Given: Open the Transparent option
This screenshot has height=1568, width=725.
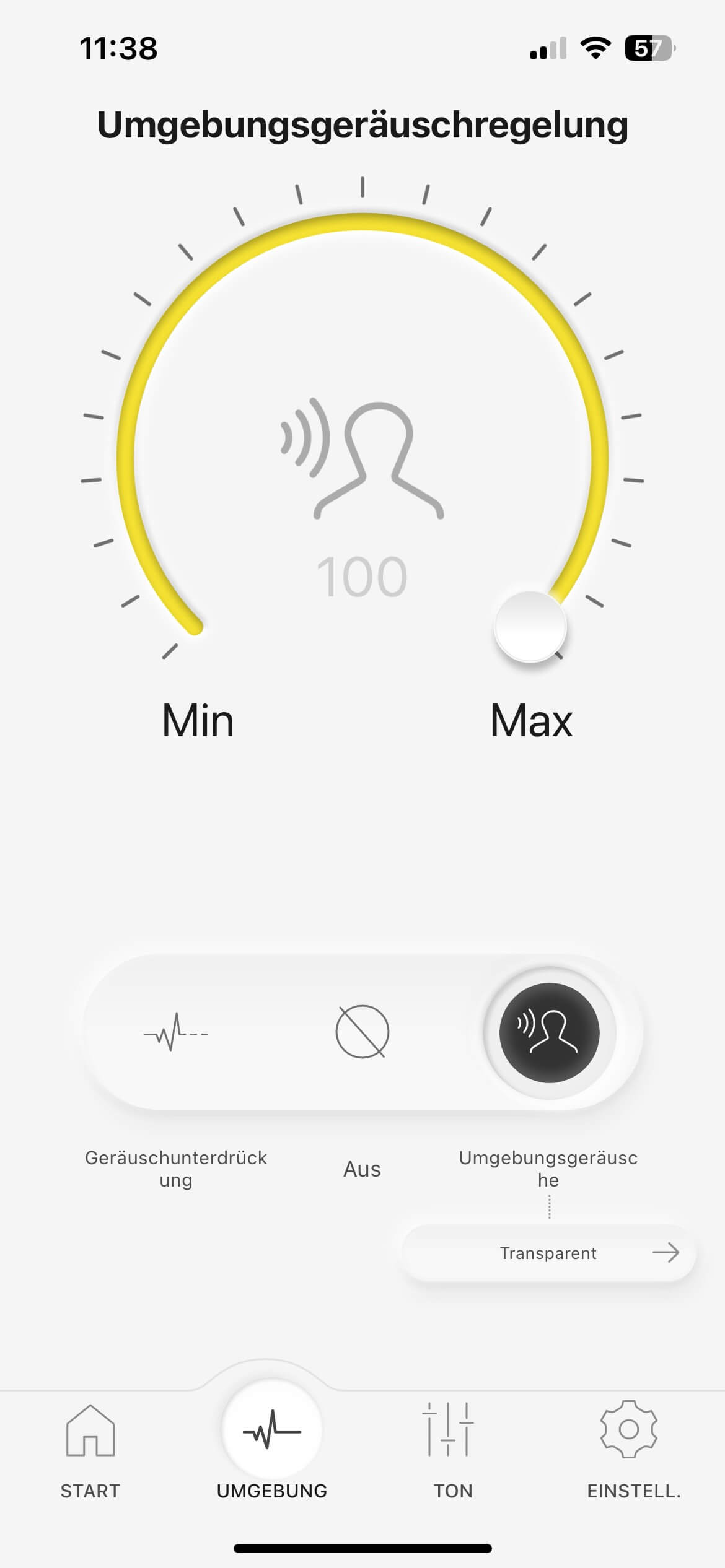Looking at the screenshot, I should 549,1253.
